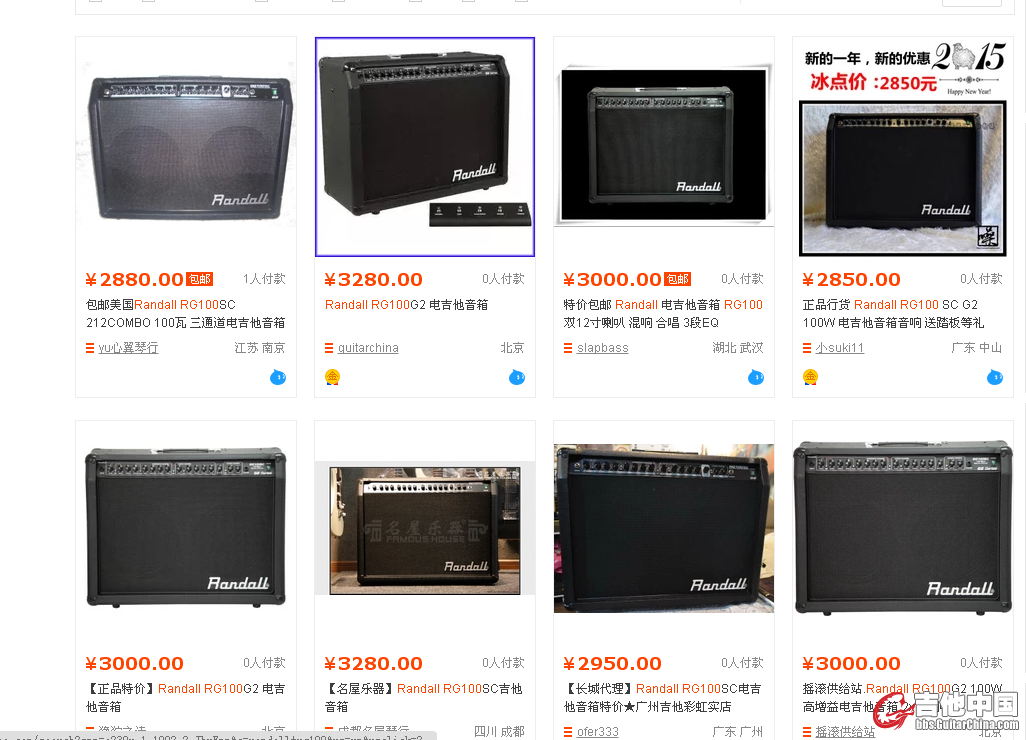Open the ¥2880 Randall RG100SC 212COMBO amp image
The height and width of the screenshot is (740, 1026).
tap(186, 147)
